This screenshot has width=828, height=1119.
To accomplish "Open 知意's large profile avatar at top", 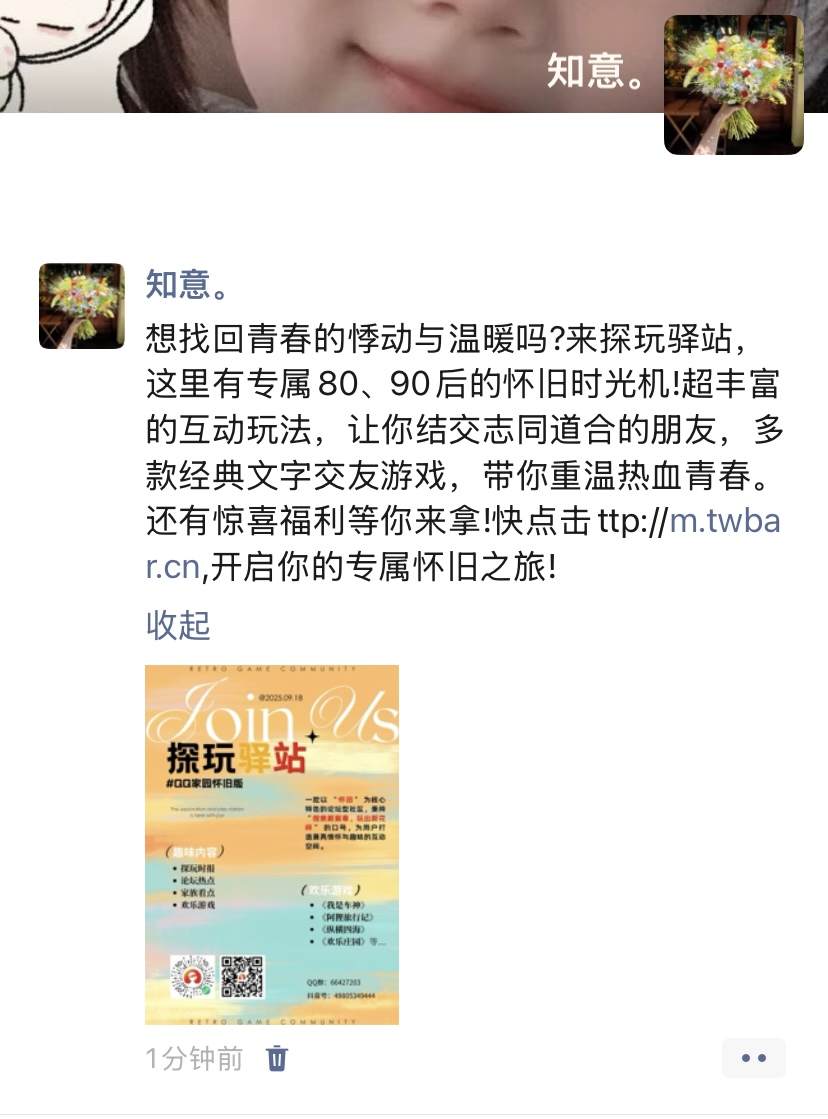I will (x=733, y=85).
